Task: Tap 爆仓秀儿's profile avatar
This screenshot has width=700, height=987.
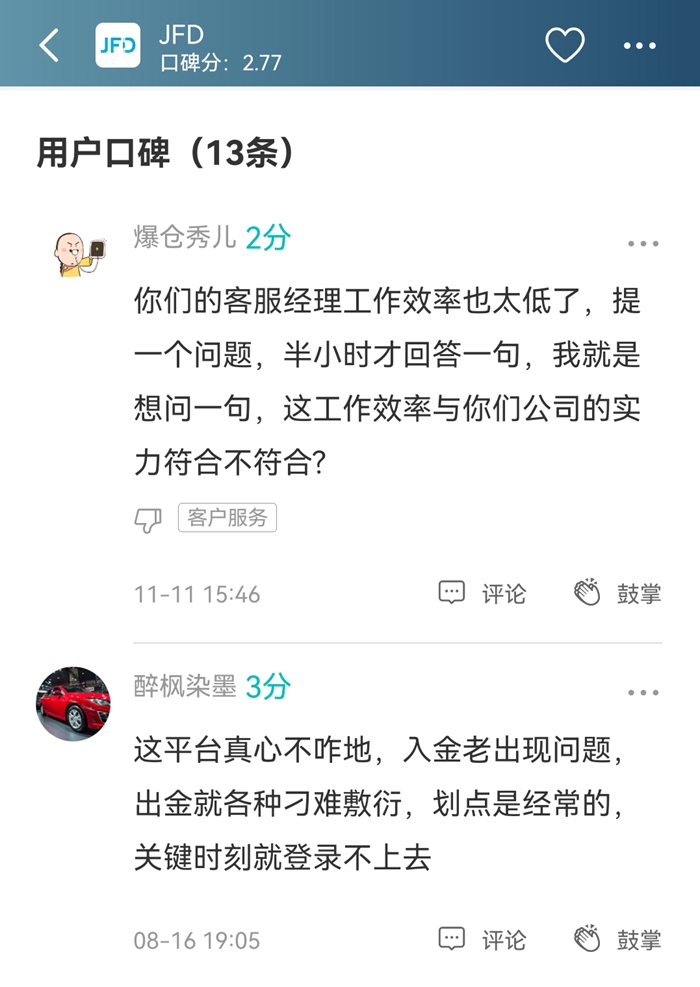Action: 79,250
